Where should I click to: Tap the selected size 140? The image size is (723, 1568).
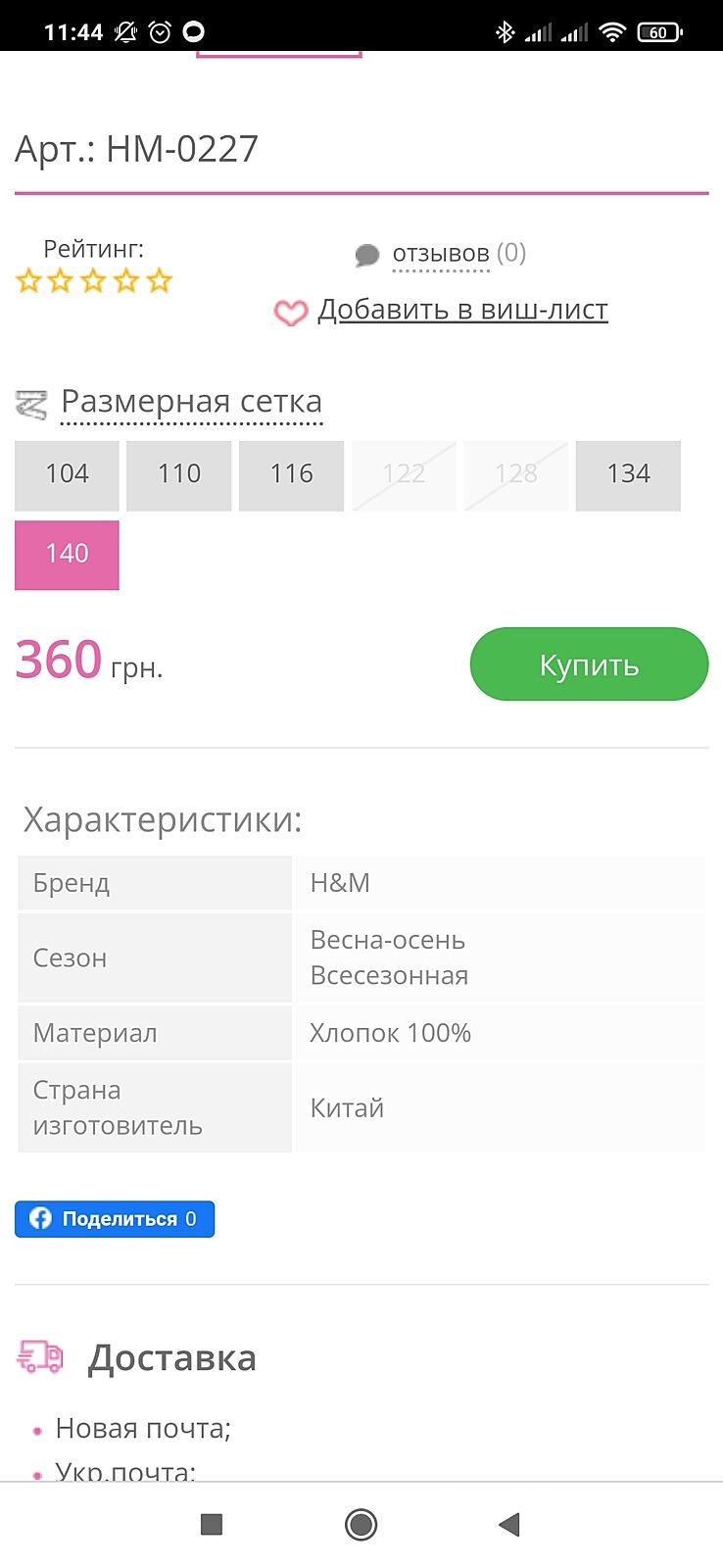coord(67,555)
